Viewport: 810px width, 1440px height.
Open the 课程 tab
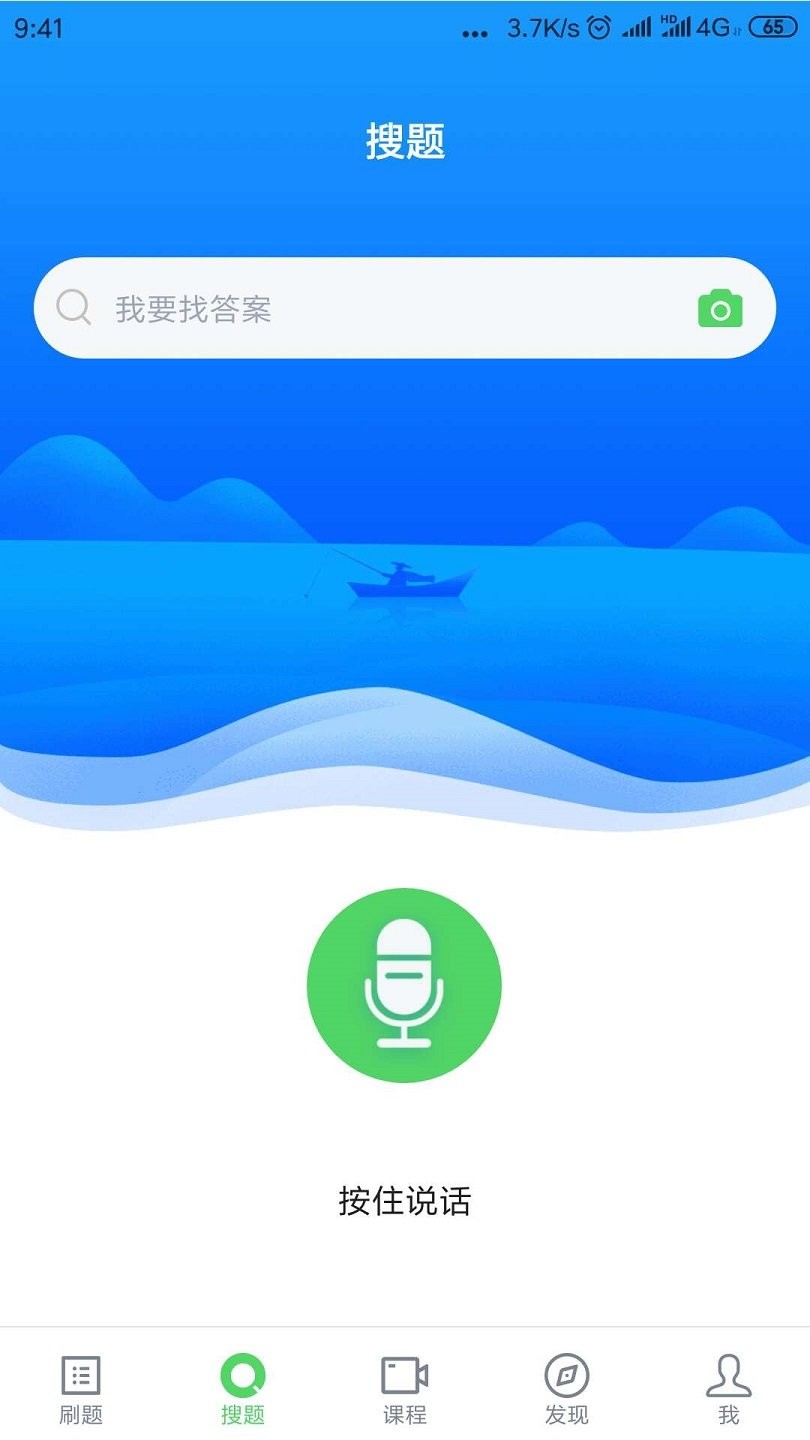click(405, 1389)
